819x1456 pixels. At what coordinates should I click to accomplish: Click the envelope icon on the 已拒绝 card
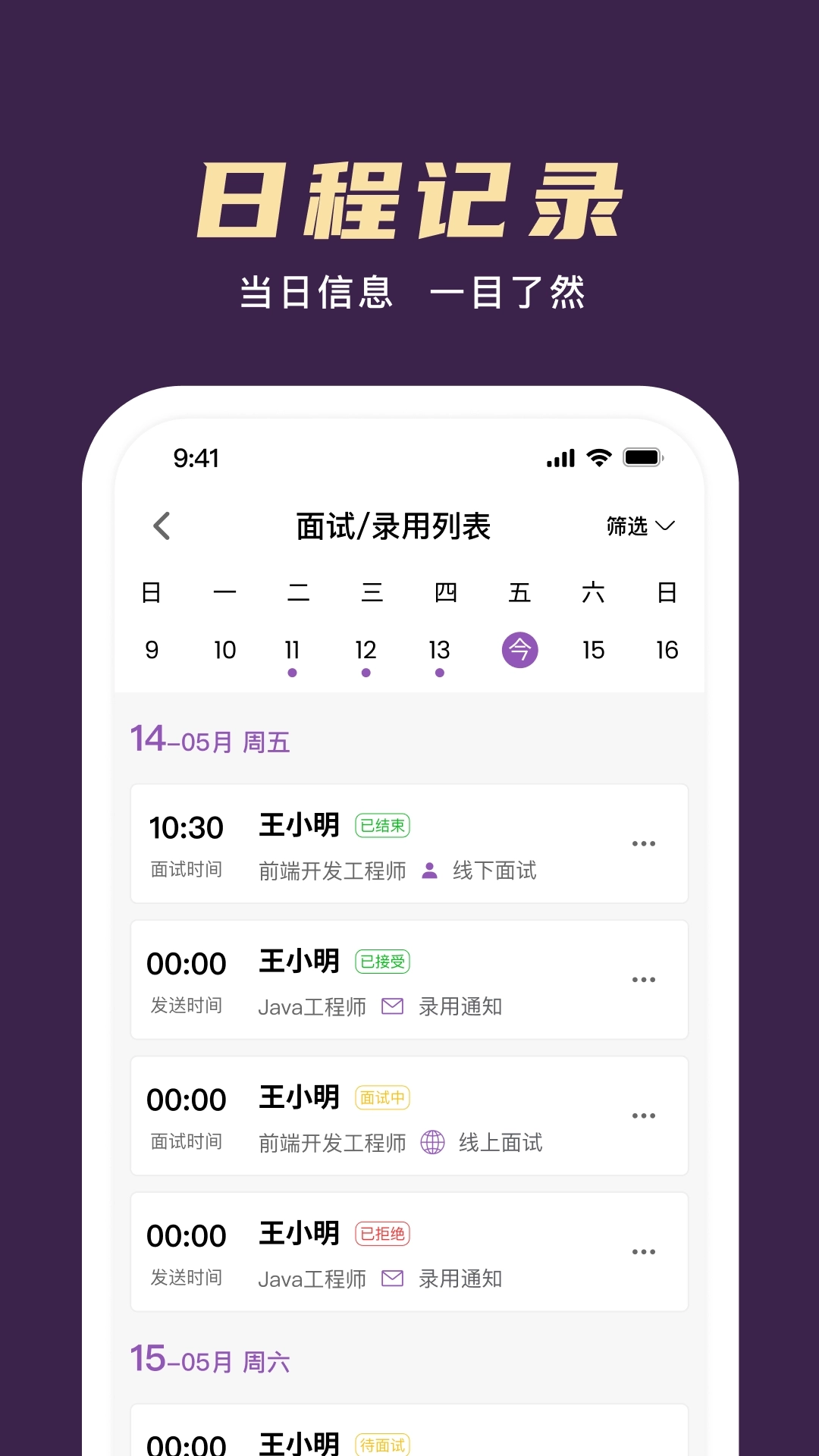point(391,1279)
